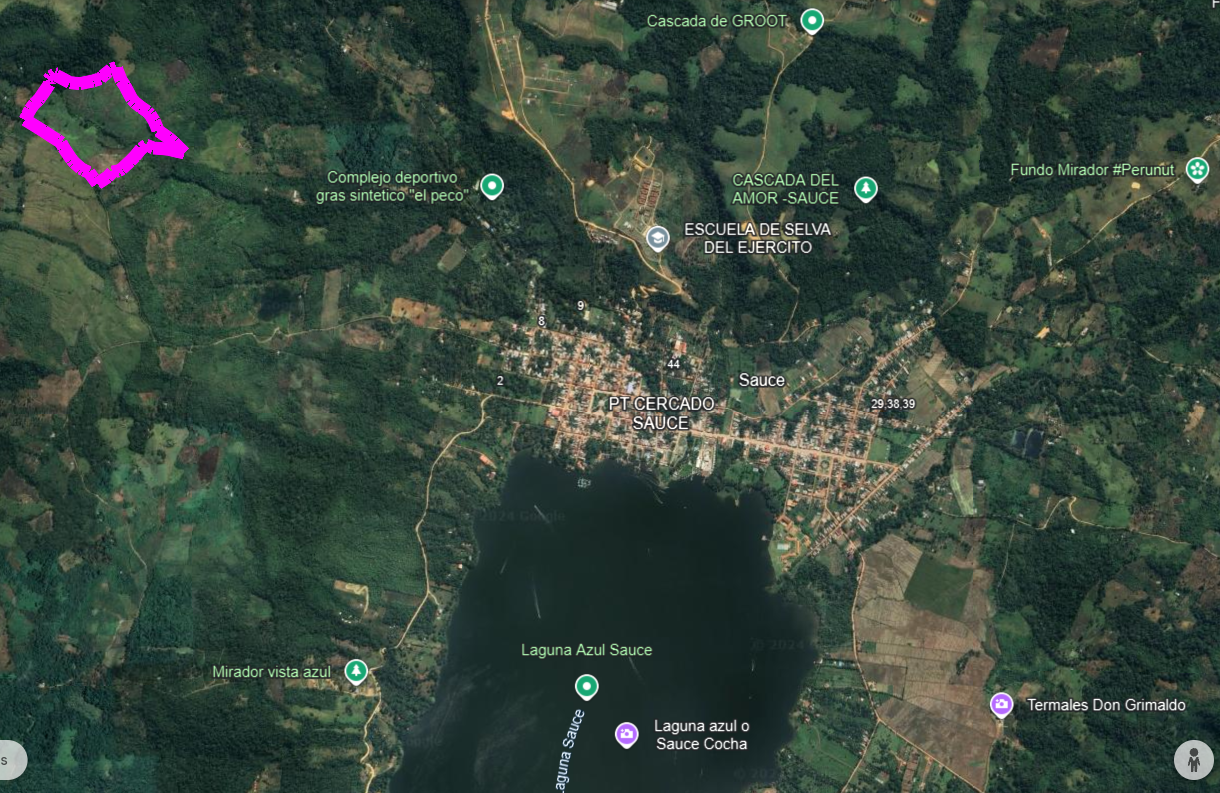Screen dimensions: 1220x793
Task: Open the Cascada de GROOT place marker
Action: pos(812,20)
